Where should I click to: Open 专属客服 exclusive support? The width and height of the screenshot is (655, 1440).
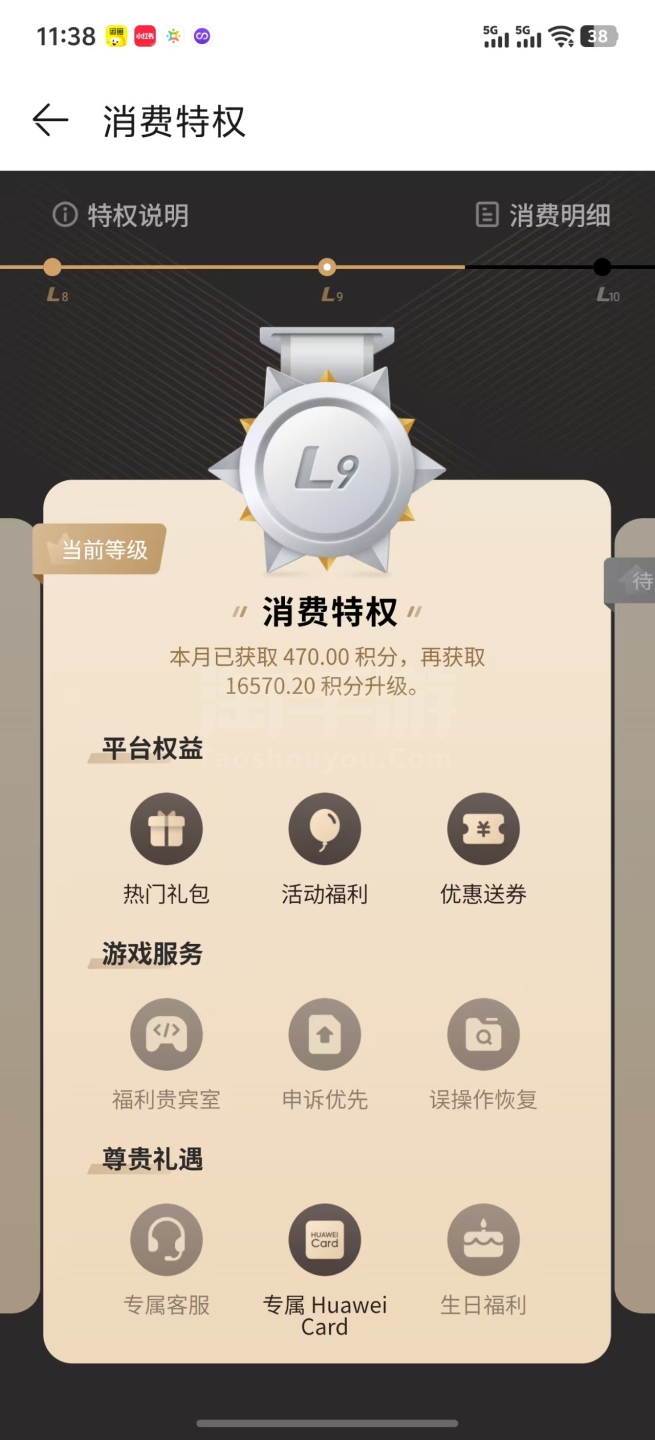click(166, 1240)
